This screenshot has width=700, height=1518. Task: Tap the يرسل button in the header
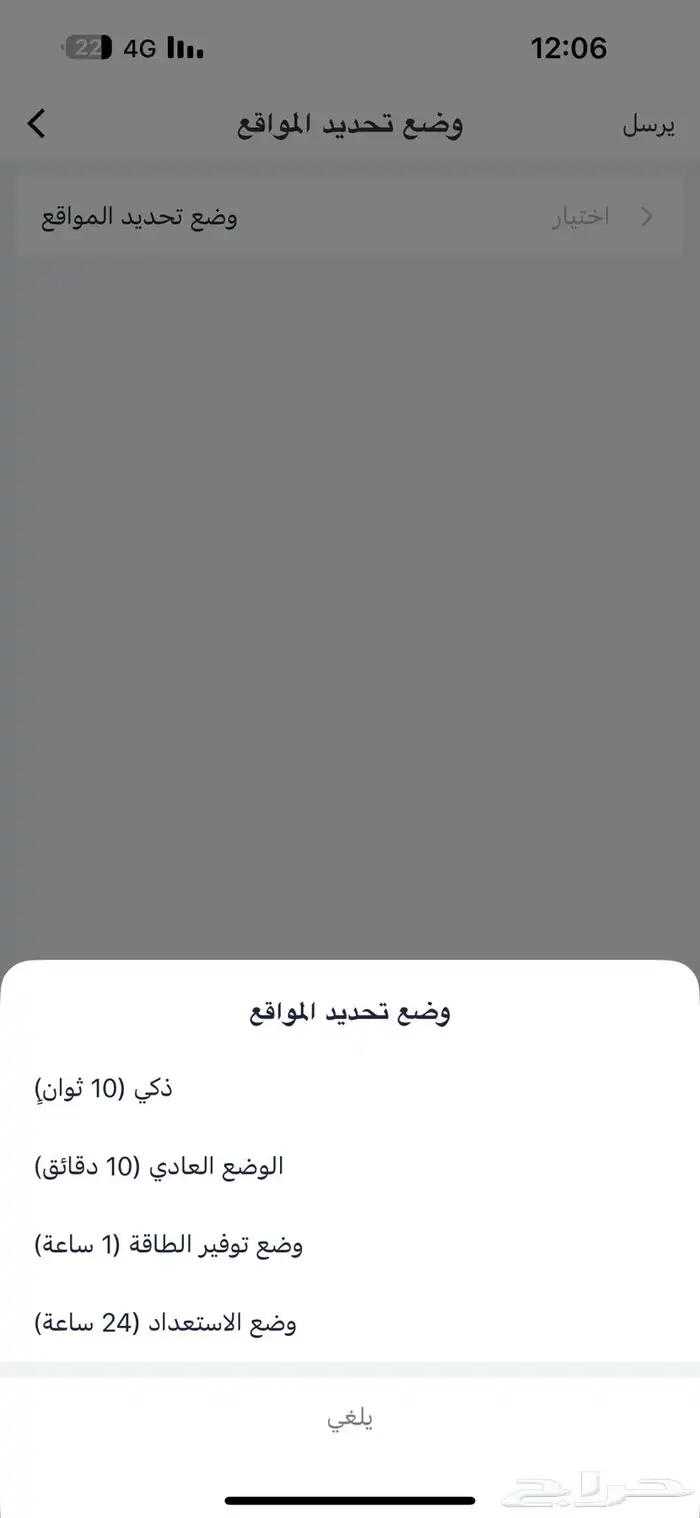[x=649, y=126]
